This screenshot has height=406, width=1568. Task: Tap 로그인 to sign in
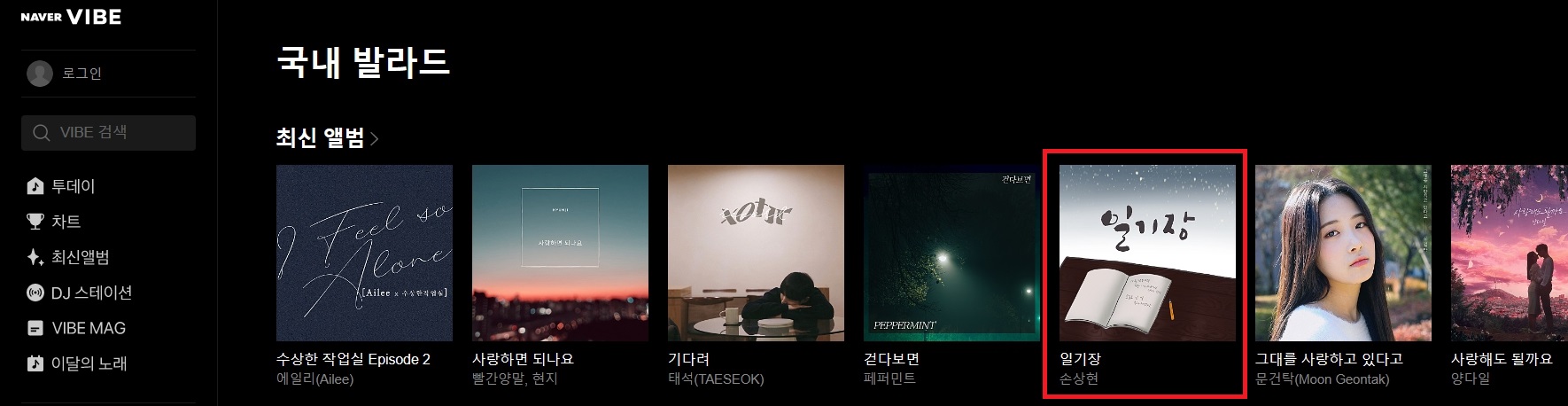(81, 74)
